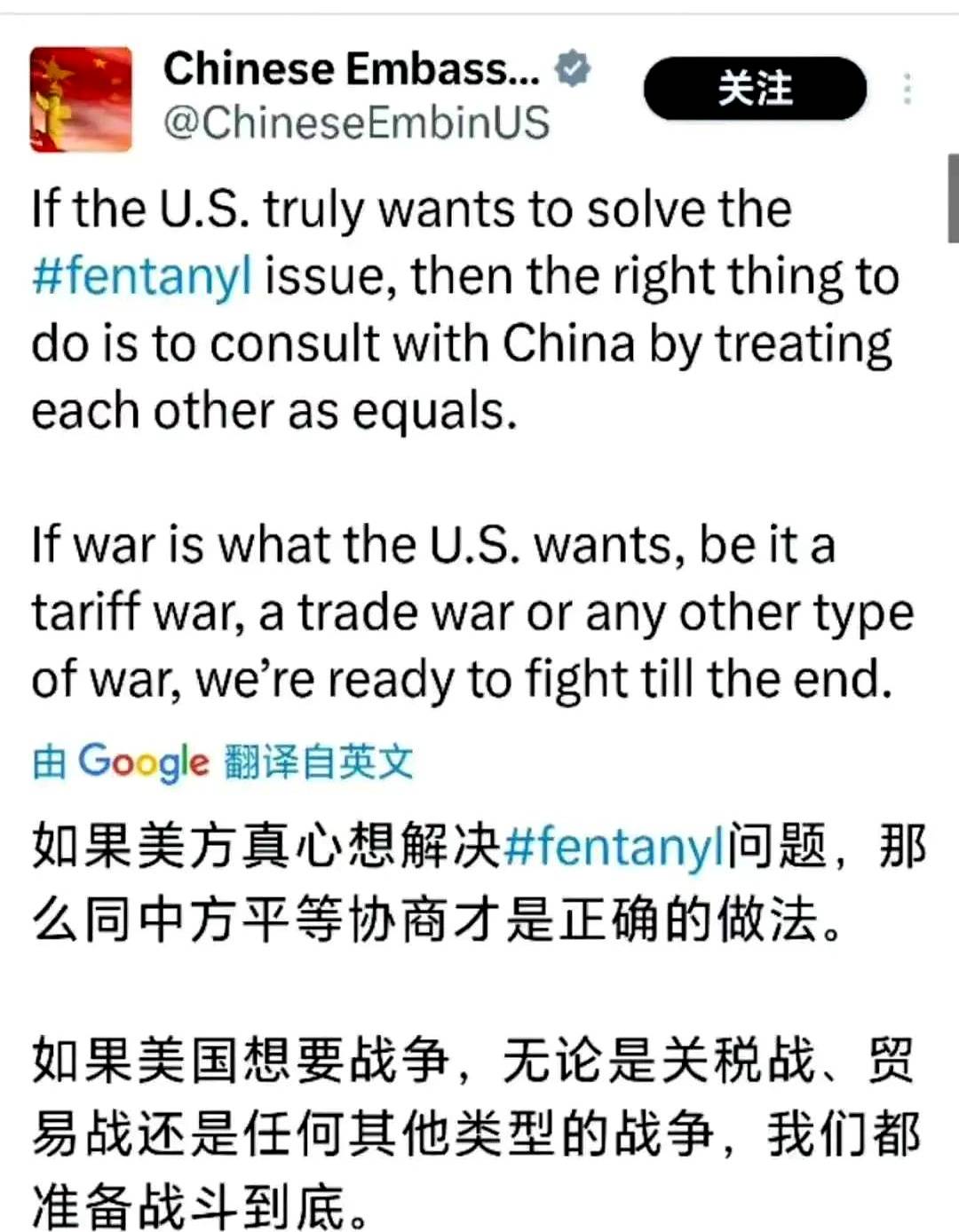Tap the 由 Google 翻译自英文 translation label
959x1232 pixels.
[223, 762]
